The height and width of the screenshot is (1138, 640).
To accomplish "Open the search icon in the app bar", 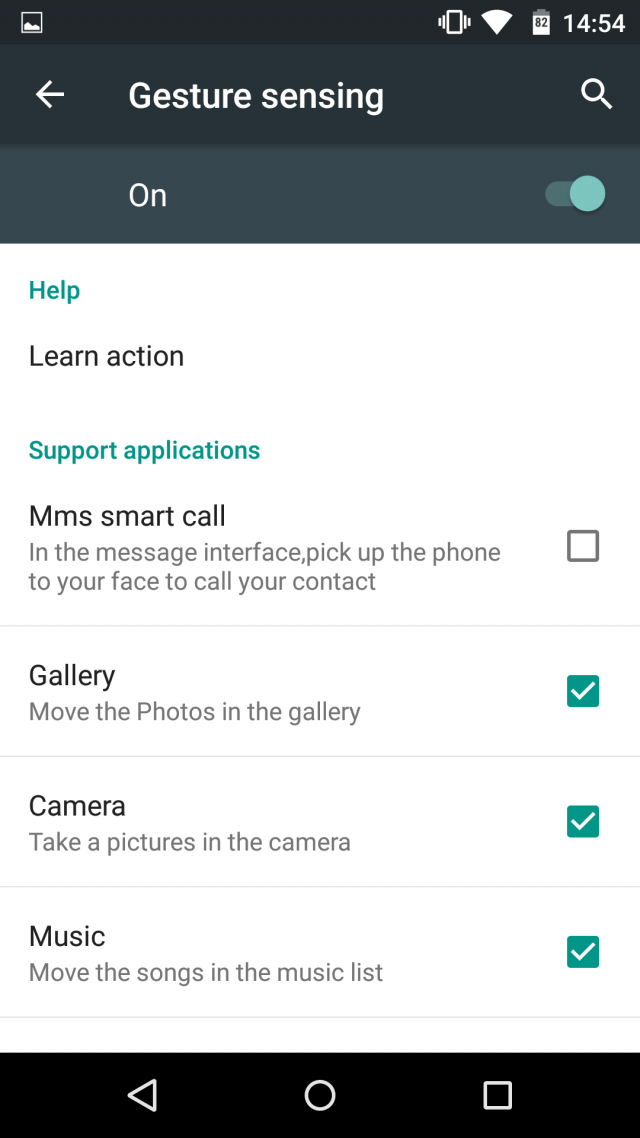I will pos(596,95).
